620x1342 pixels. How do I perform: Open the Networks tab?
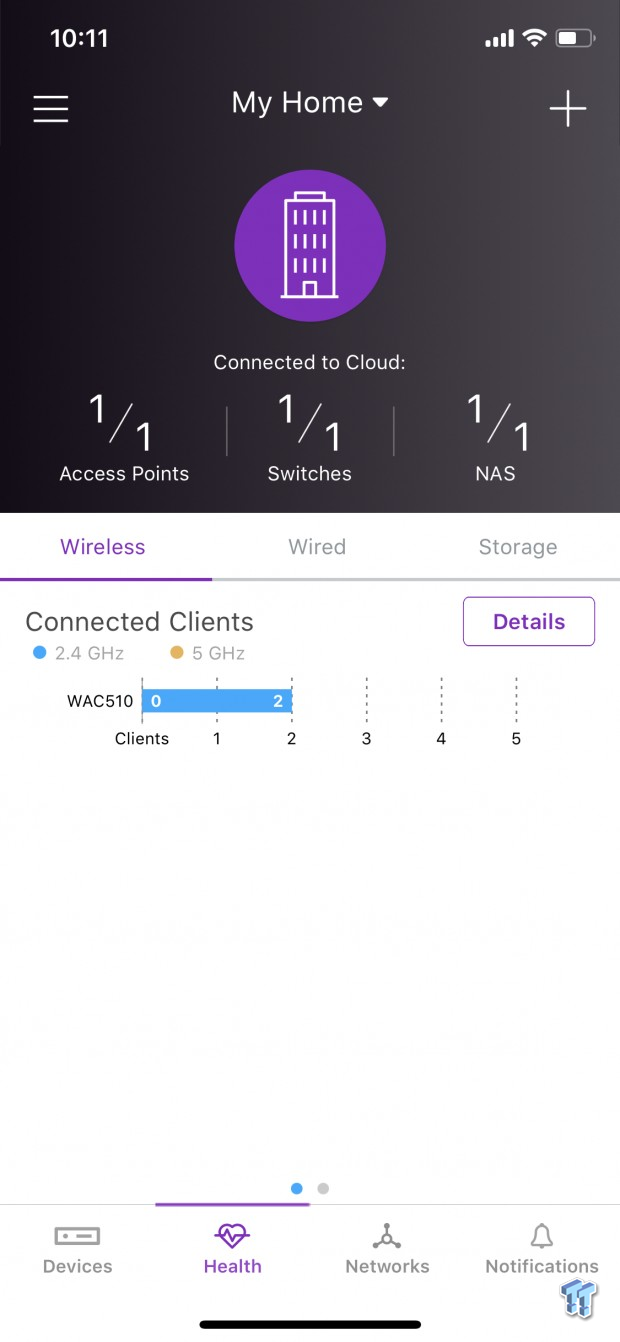387,1249
